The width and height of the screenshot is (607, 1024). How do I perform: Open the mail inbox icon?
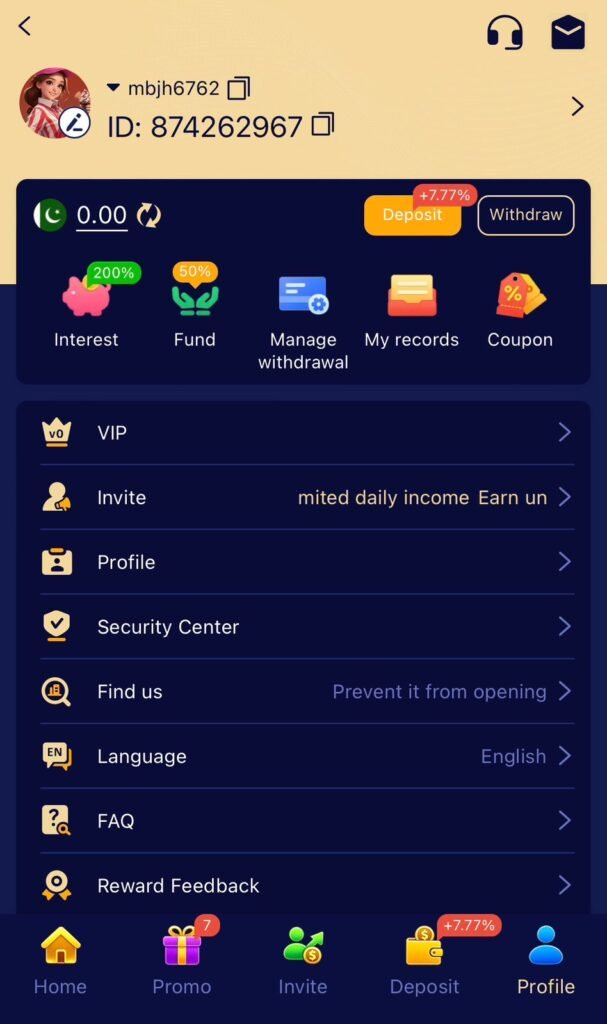coord(568,32)
